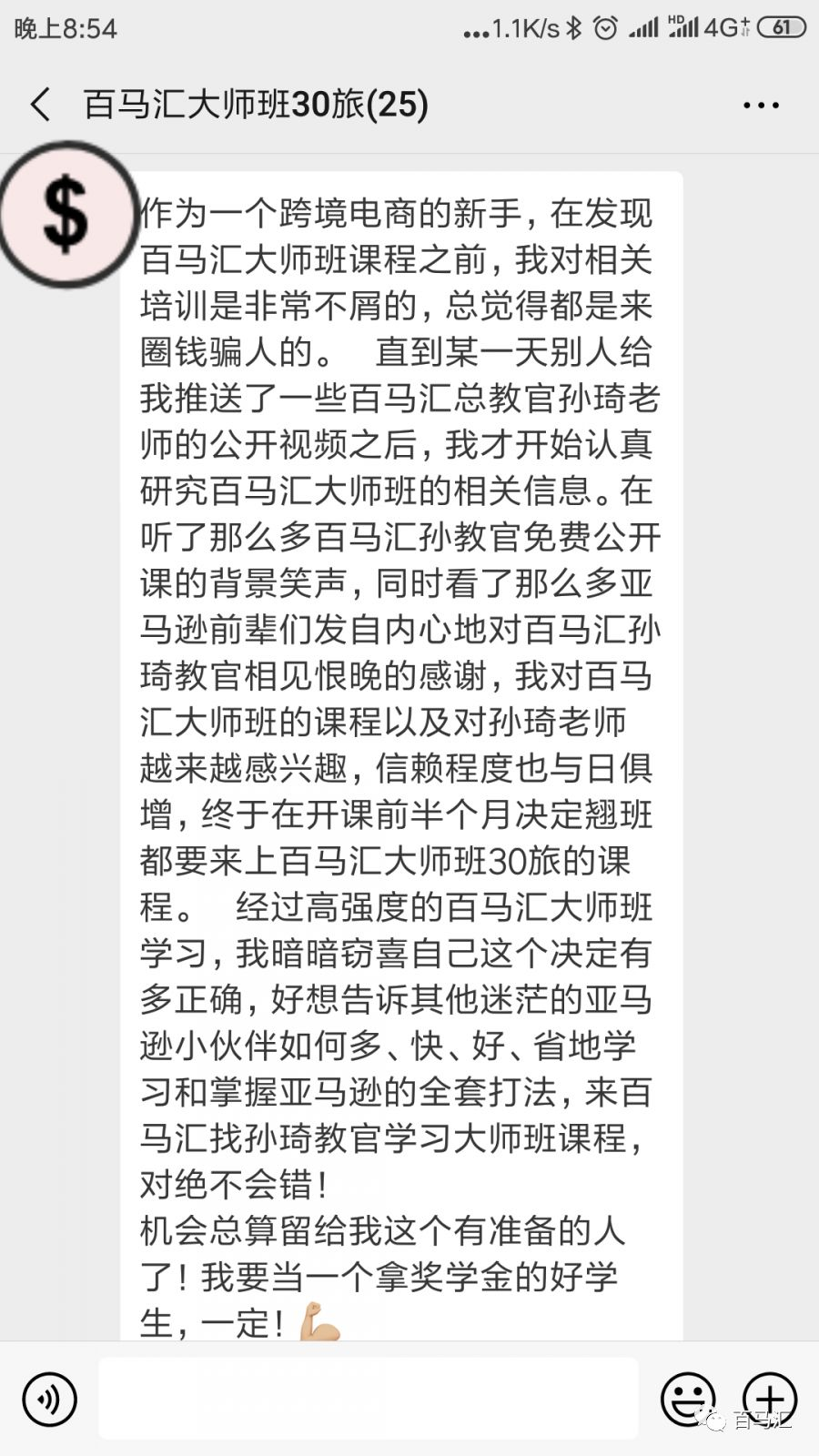Viewport: 819px width, 1456px height.
Task: Open the plus attachments panel
Action: point(770,1399)
